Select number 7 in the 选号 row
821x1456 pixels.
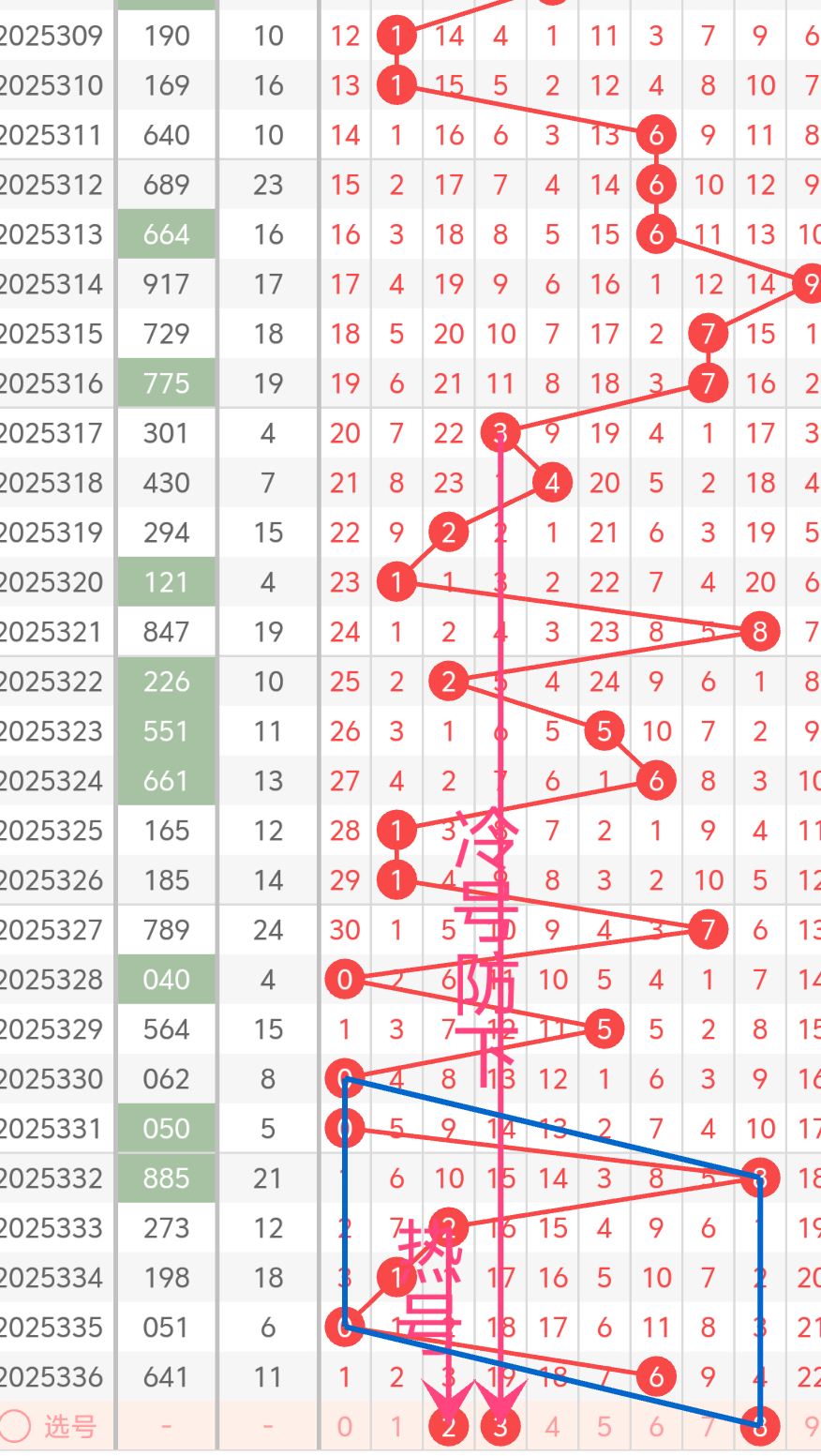[708, 1427]
